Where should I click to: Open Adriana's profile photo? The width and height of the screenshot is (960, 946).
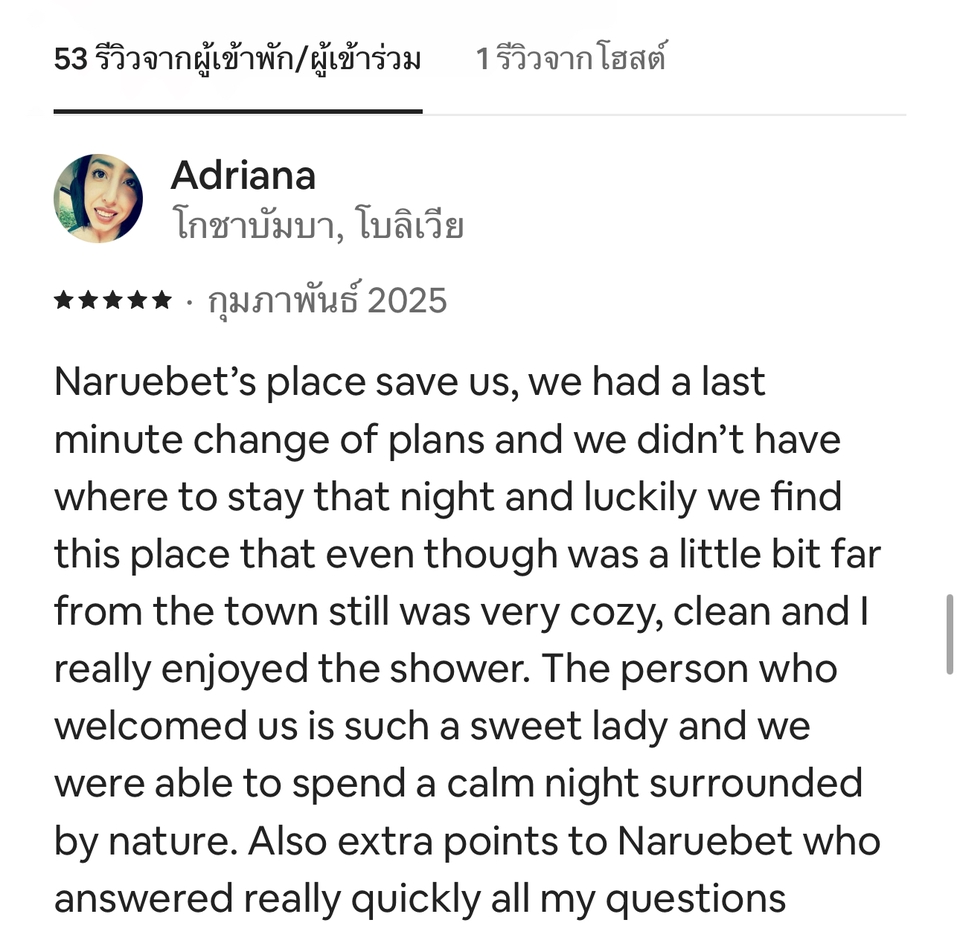pyautogui.click(x=98, y=198)
